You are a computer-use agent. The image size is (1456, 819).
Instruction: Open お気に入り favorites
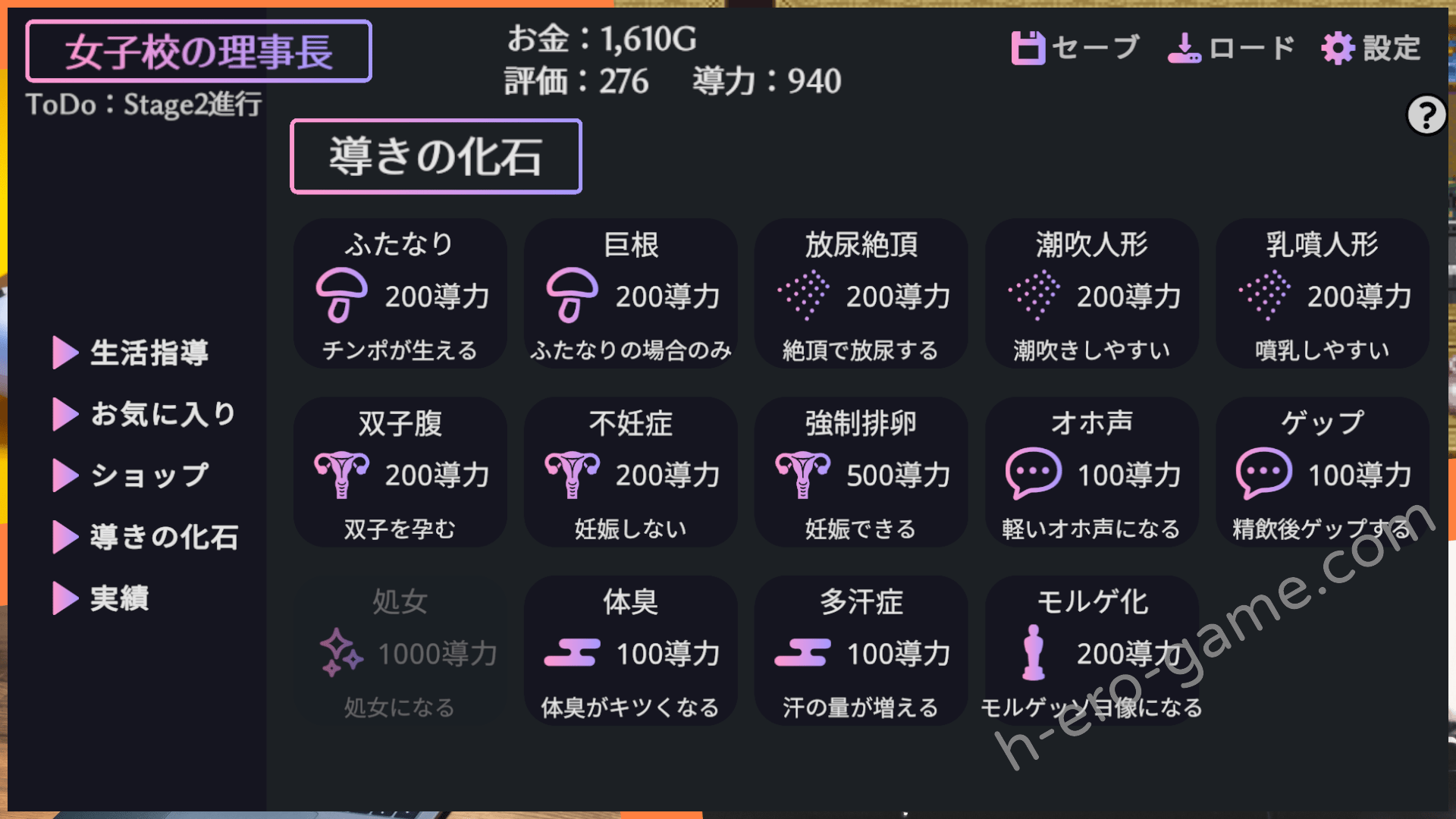click(x=162, y=414)
